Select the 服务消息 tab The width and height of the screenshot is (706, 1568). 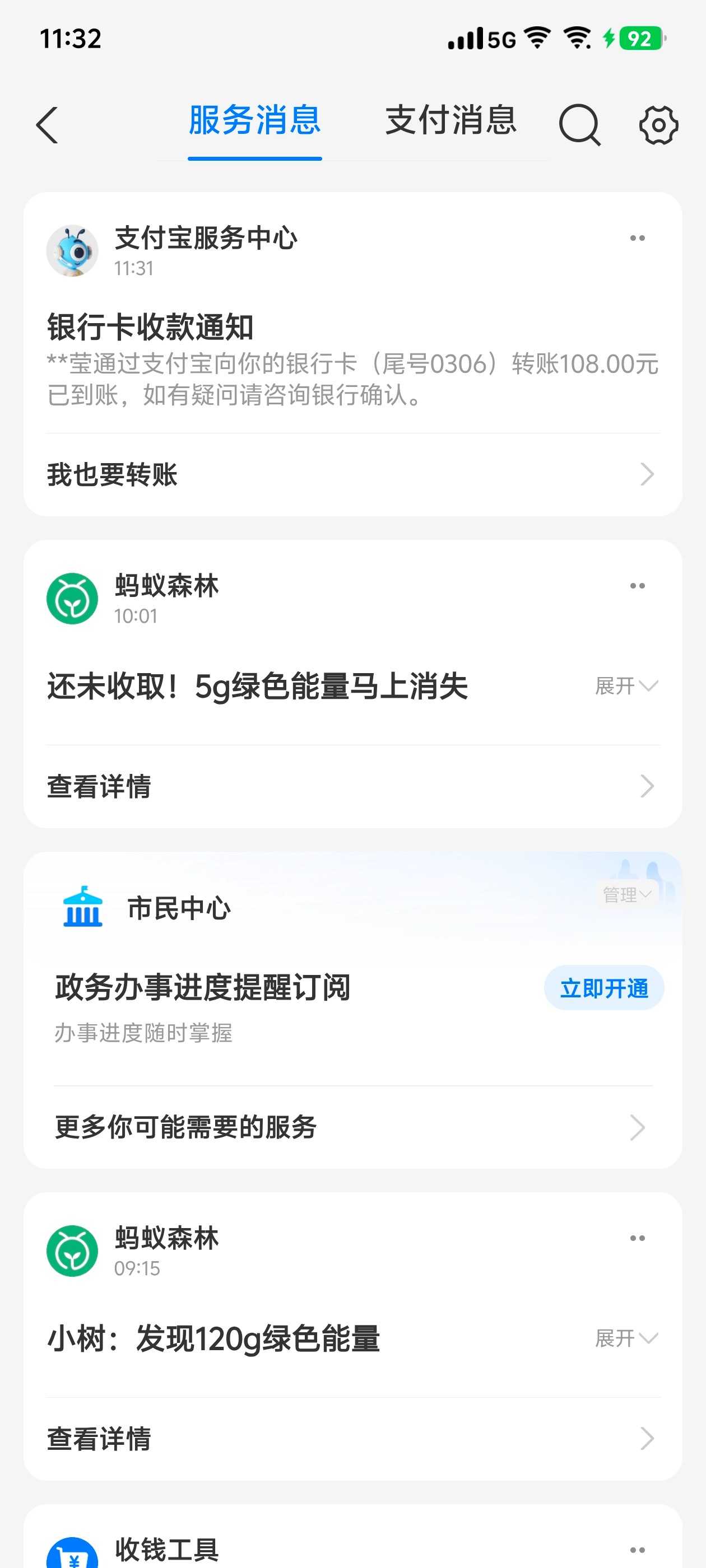(254, 120)
